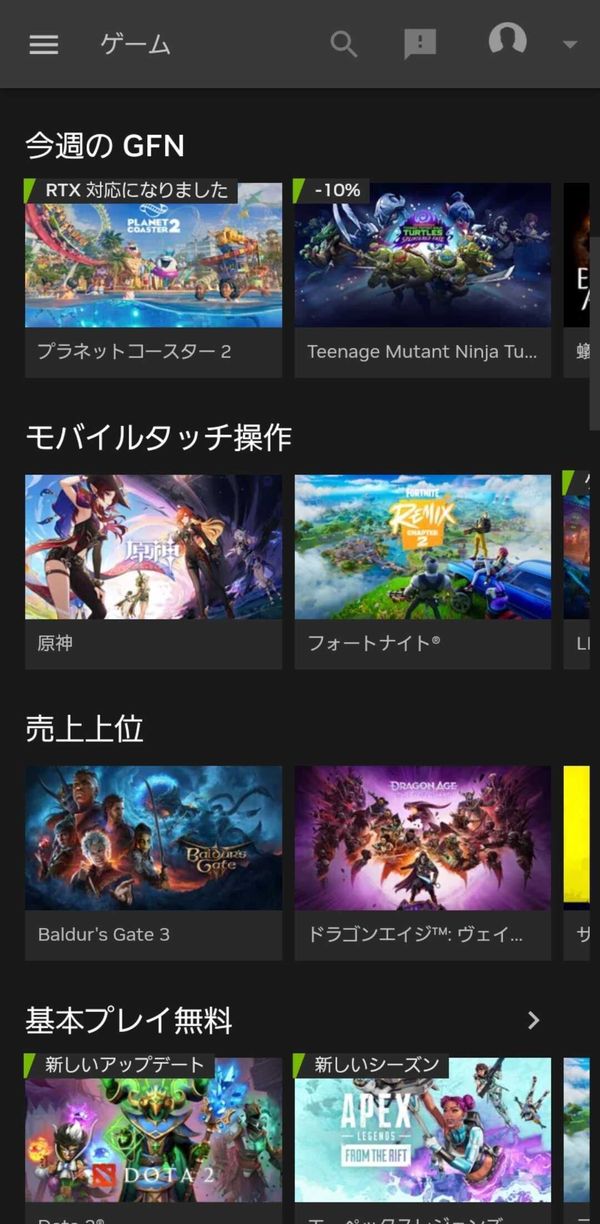Open the フォートナイト game tile
The width and height of the screenshot is (600, 1224).
click(422, 571)
